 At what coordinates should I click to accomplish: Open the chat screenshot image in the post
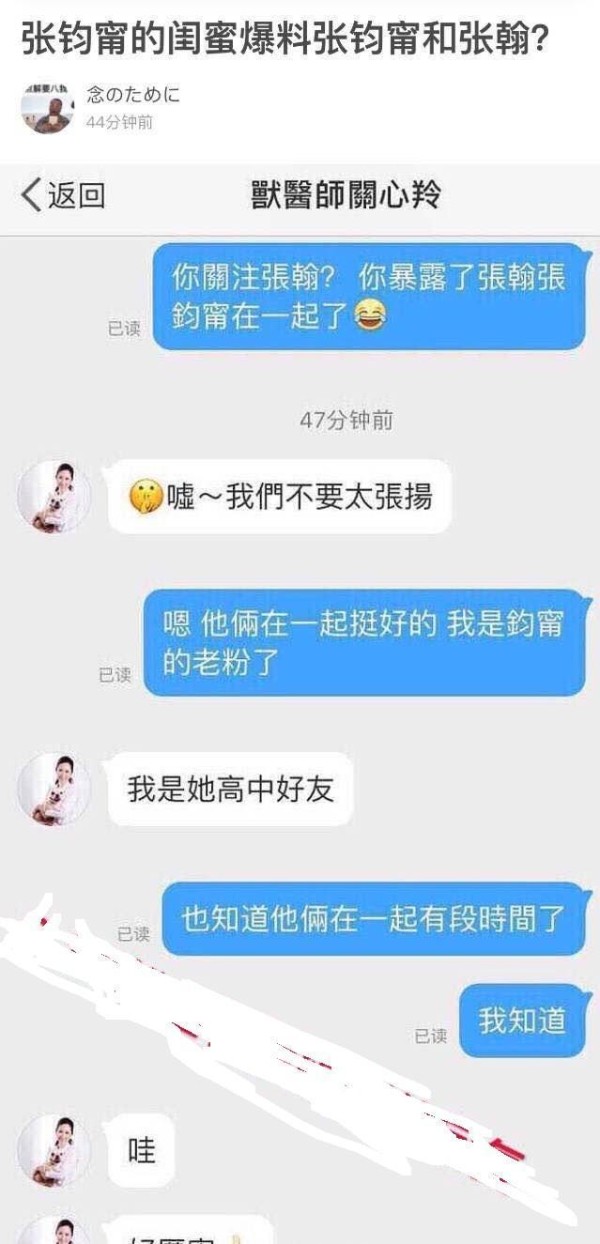tap(300, 703)
